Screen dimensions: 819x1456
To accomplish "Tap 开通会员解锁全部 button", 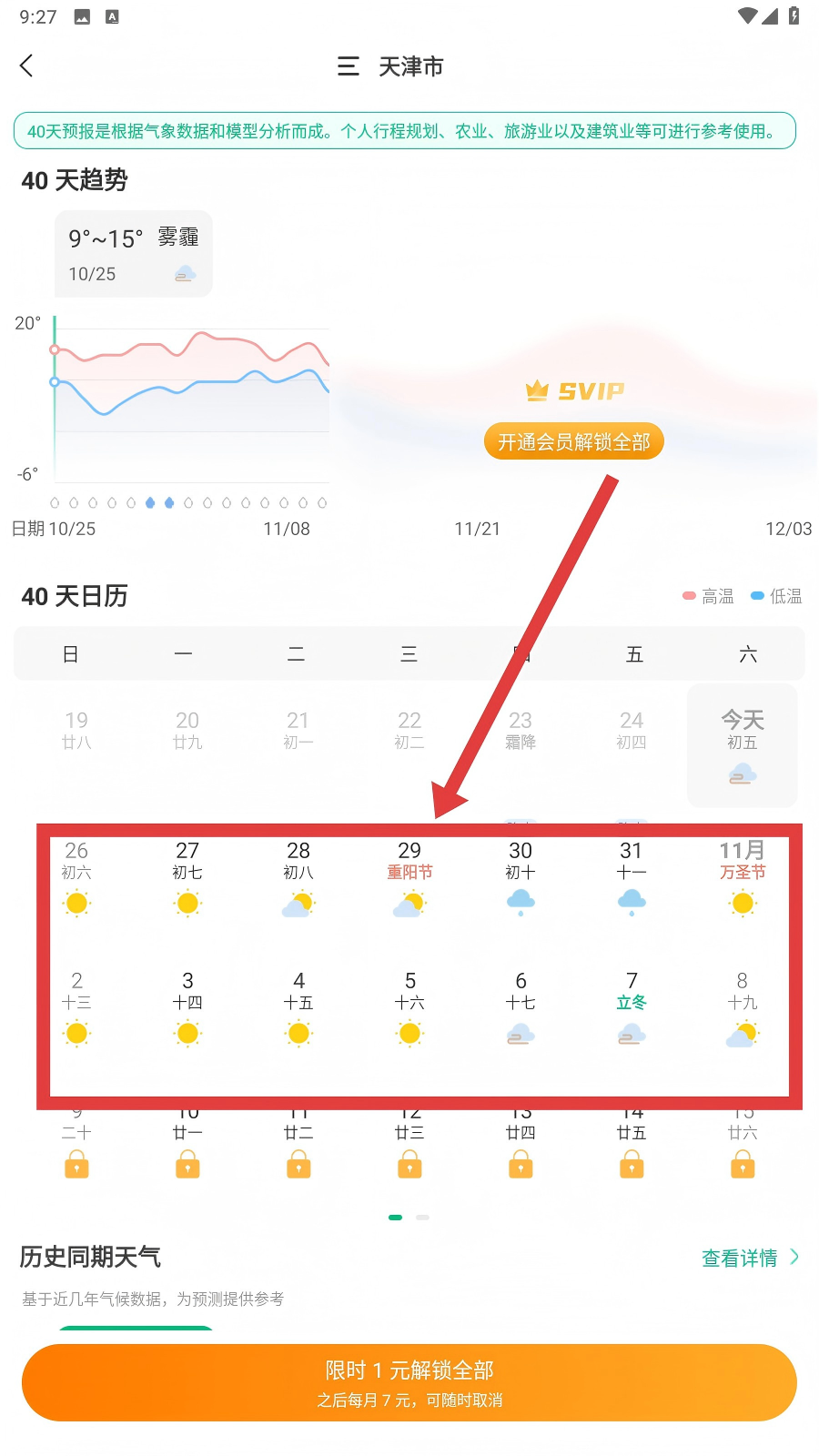I will coord(573,442).
